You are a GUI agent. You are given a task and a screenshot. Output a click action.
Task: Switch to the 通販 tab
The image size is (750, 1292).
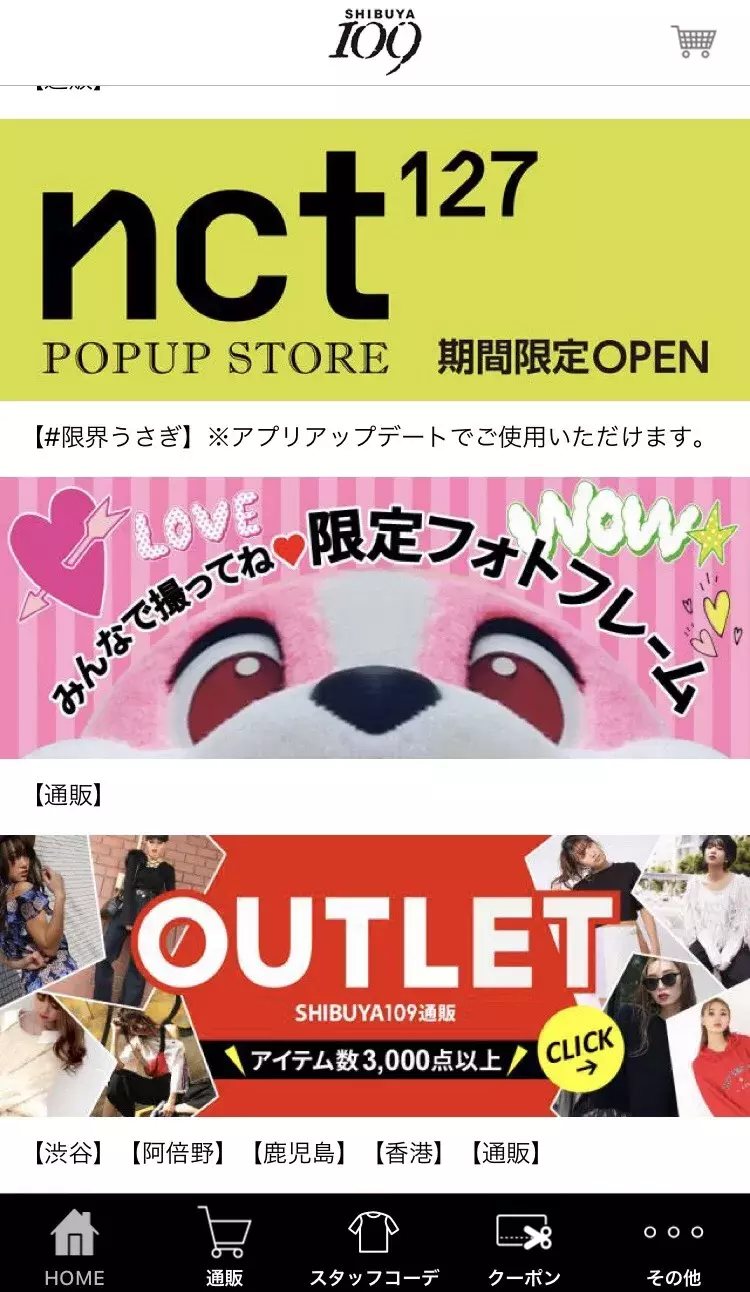(x=224, y=1245)
